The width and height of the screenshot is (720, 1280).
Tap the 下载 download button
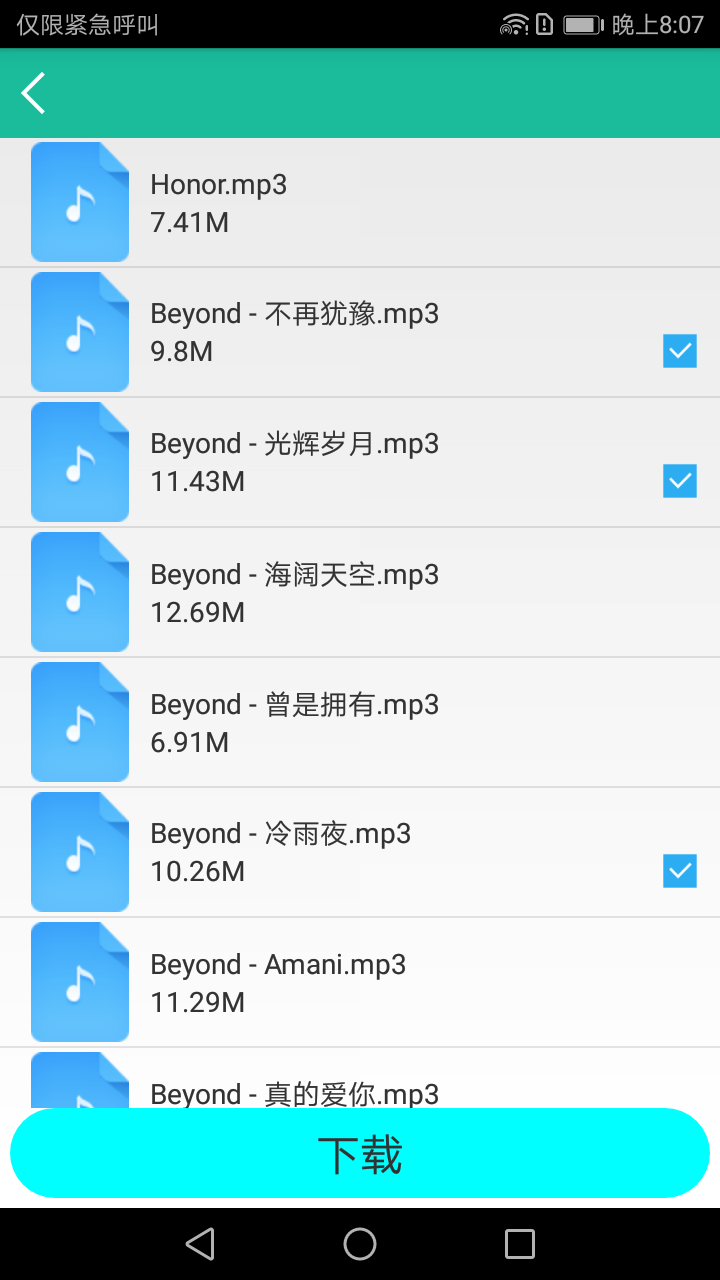pyautogui.click(x=360, y=1153)
